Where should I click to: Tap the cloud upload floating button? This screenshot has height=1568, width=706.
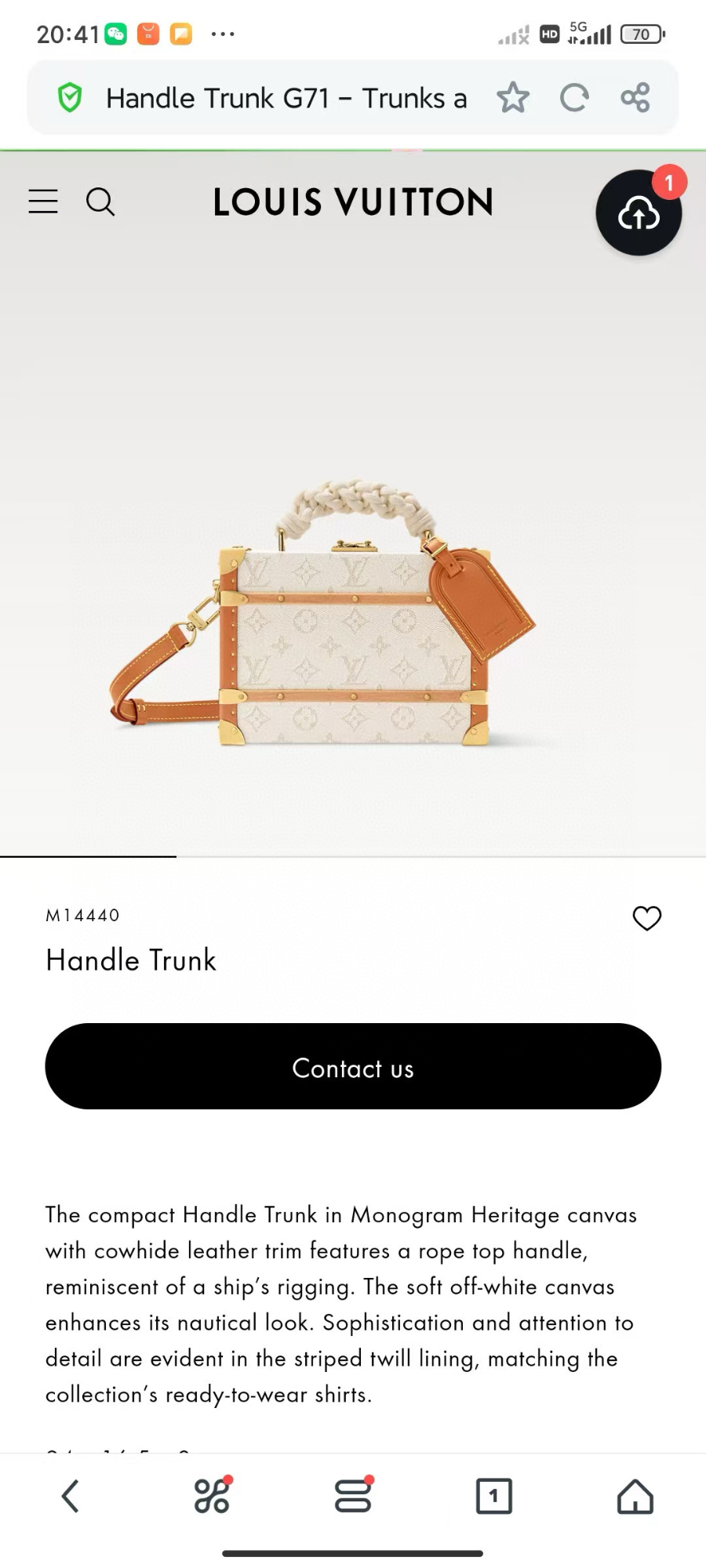coord(639,213)
